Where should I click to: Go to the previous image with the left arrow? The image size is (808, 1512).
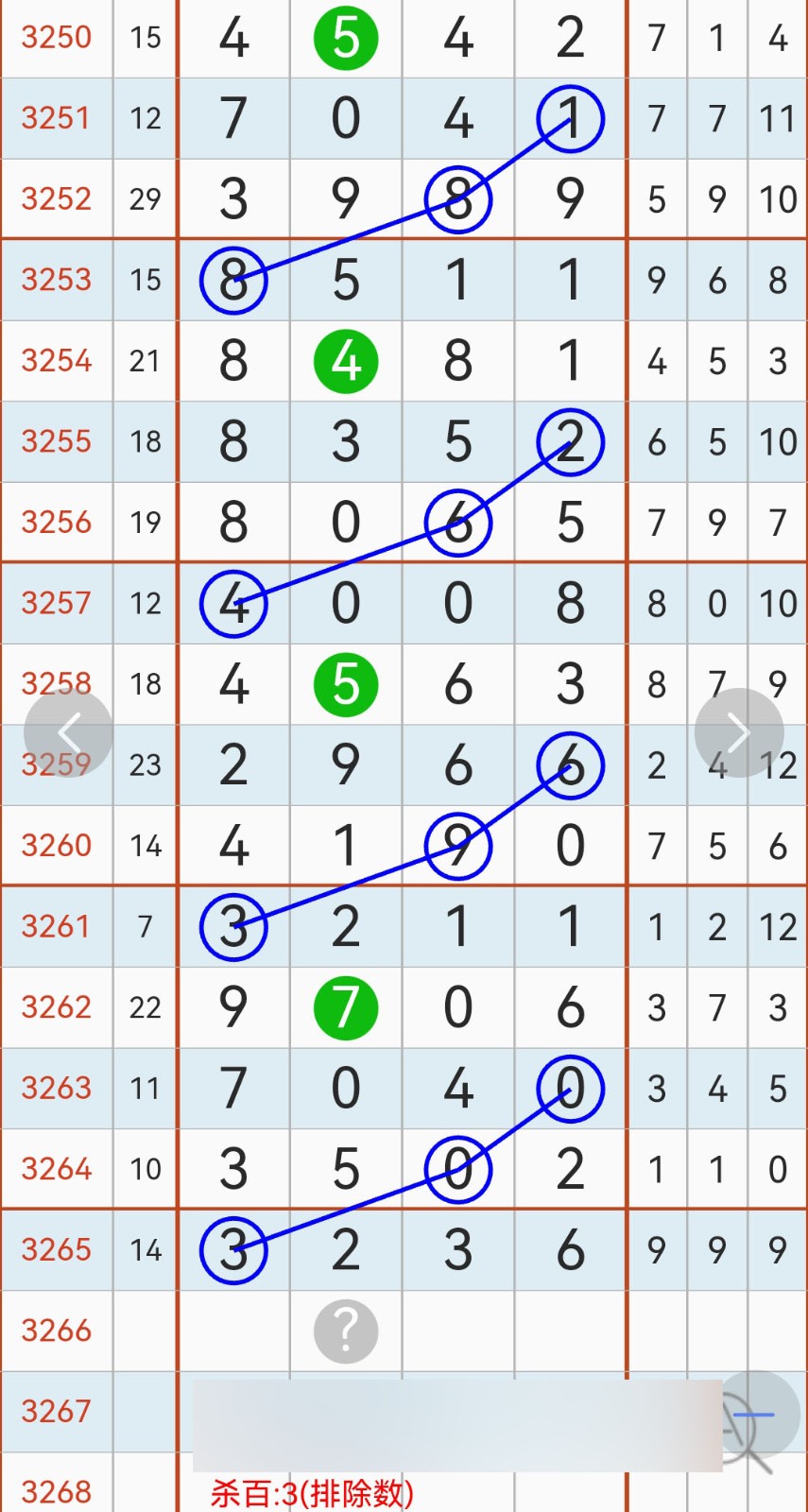coord(69,732)
